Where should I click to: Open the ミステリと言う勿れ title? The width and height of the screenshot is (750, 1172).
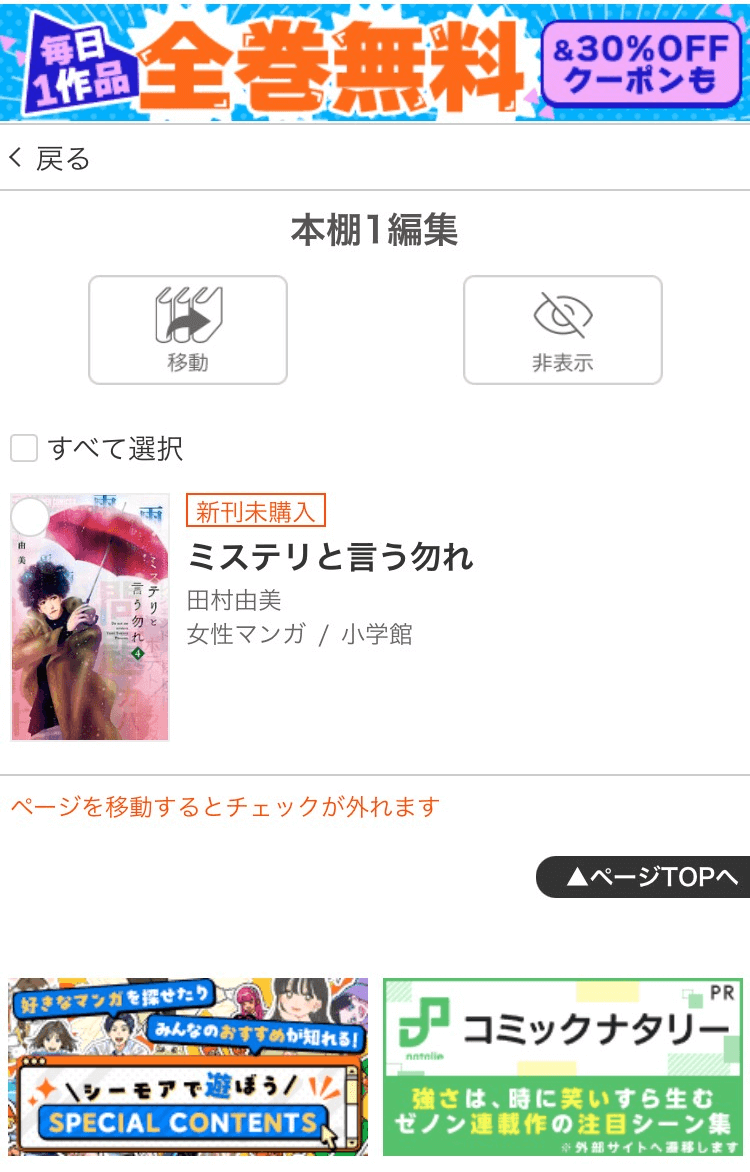pyautogui.click(x=330, y=557)
